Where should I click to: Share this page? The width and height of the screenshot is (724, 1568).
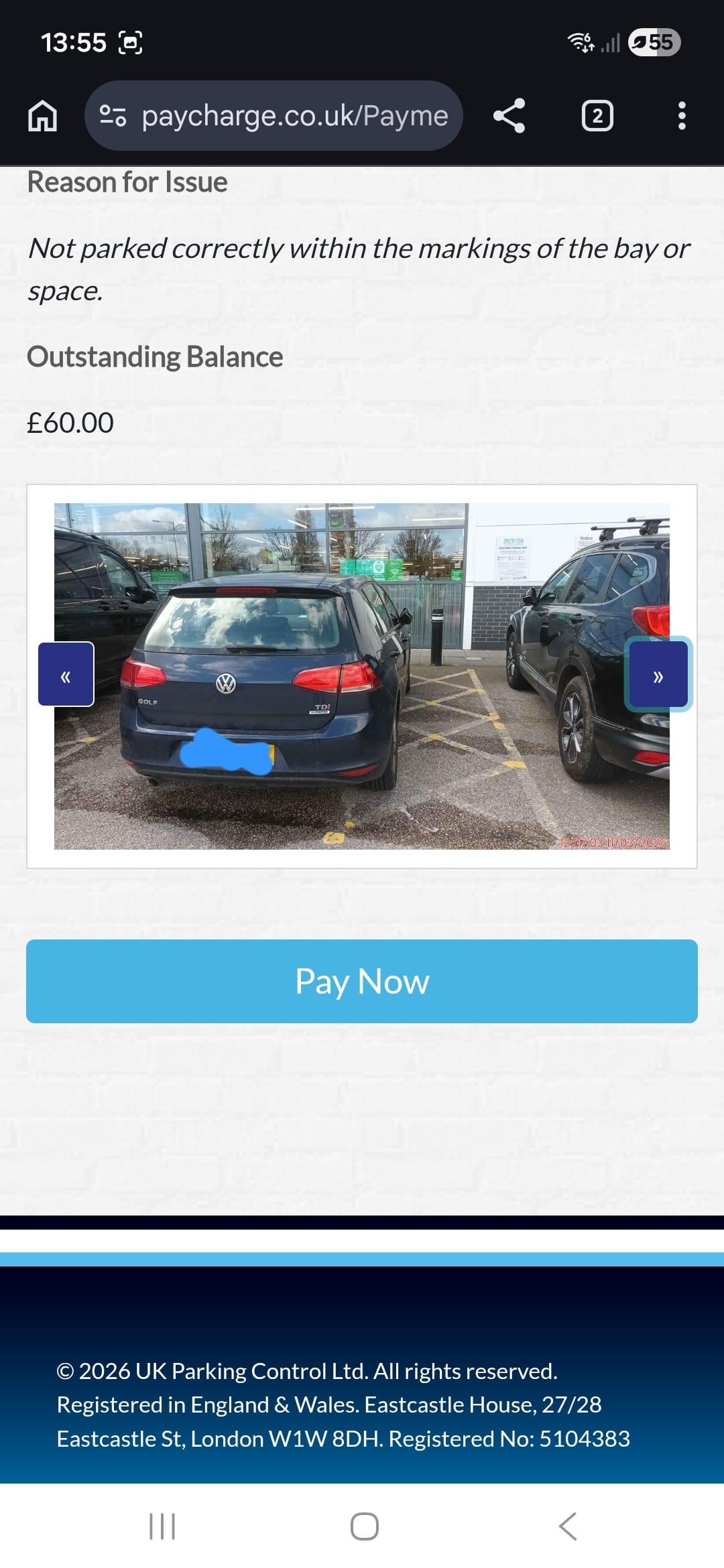[509, 116]
